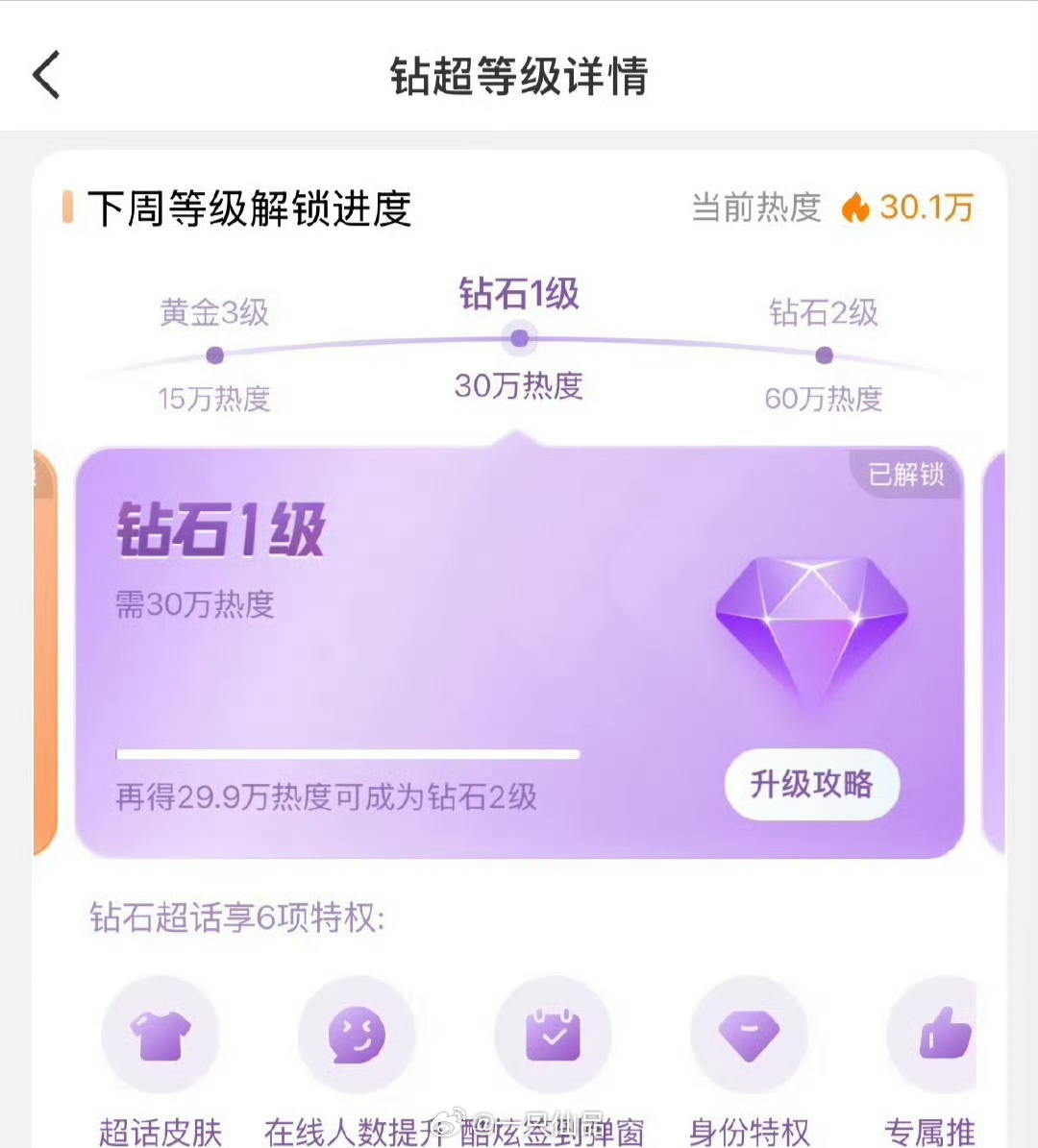
Task: Click the 黄金3级 timeline dot
Action: 213,354
